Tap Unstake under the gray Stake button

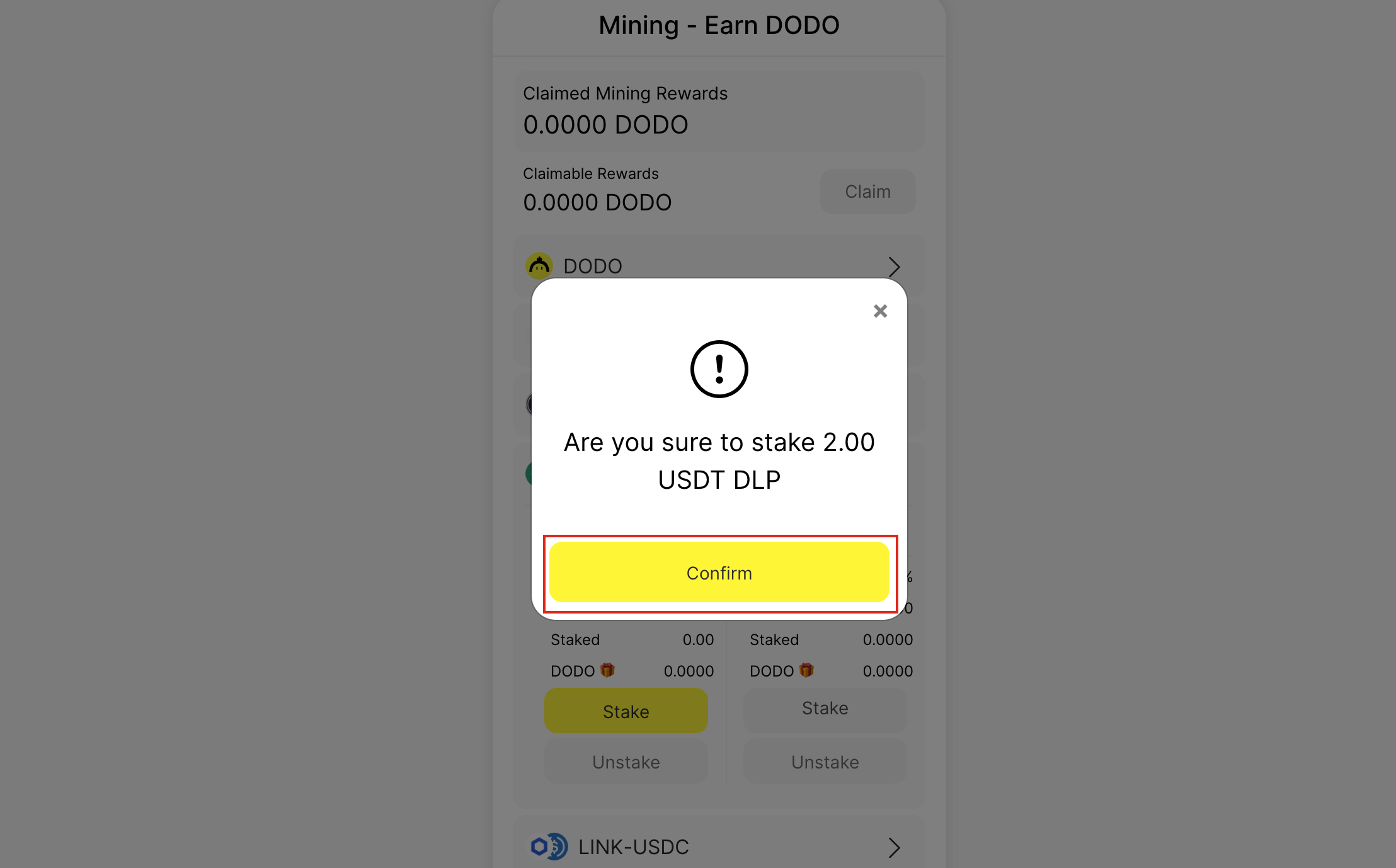click(x=825, y=762)
